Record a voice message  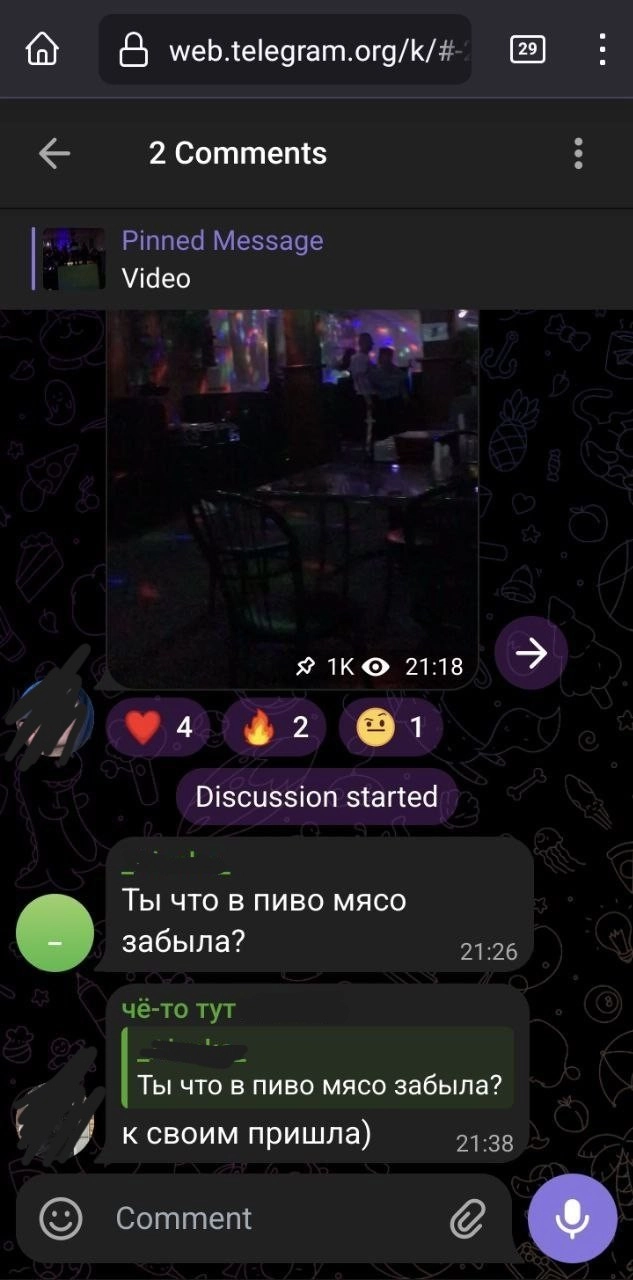pos(572,1218)
